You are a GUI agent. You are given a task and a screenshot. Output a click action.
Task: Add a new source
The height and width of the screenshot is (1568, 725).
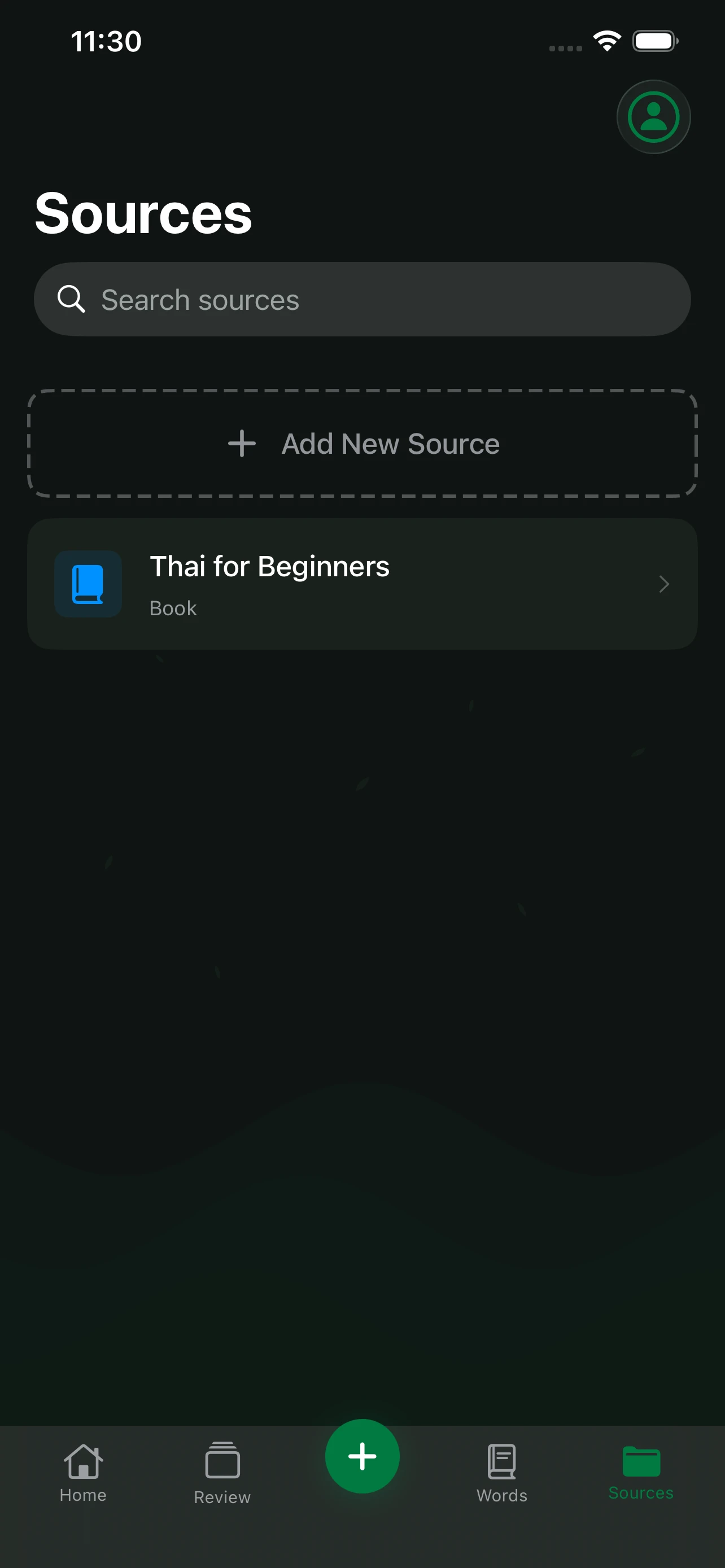(x=362, y=444)
